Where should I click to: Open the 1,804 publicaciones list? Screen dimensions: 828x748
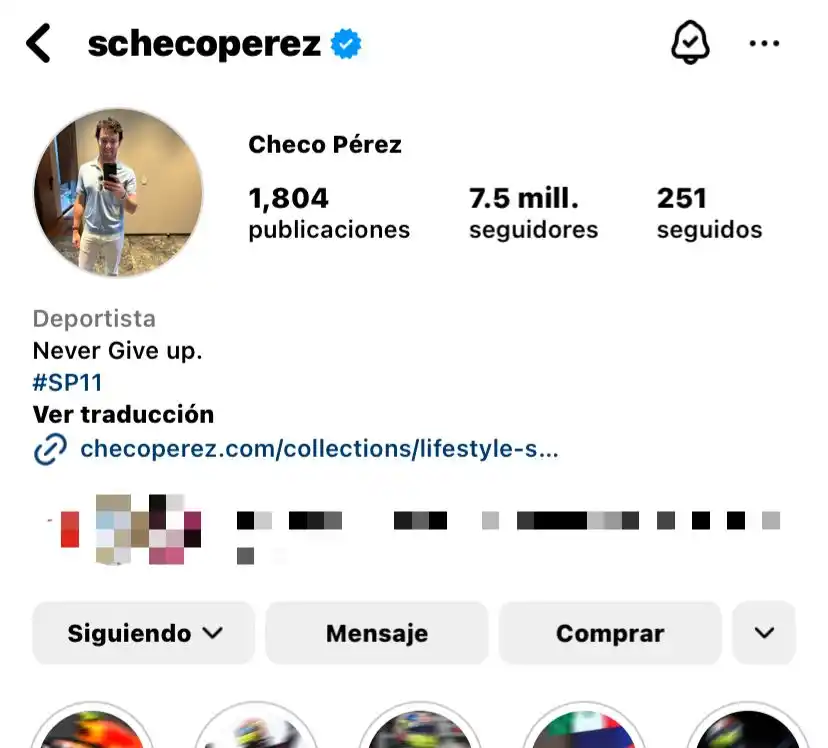pos(329,214)
